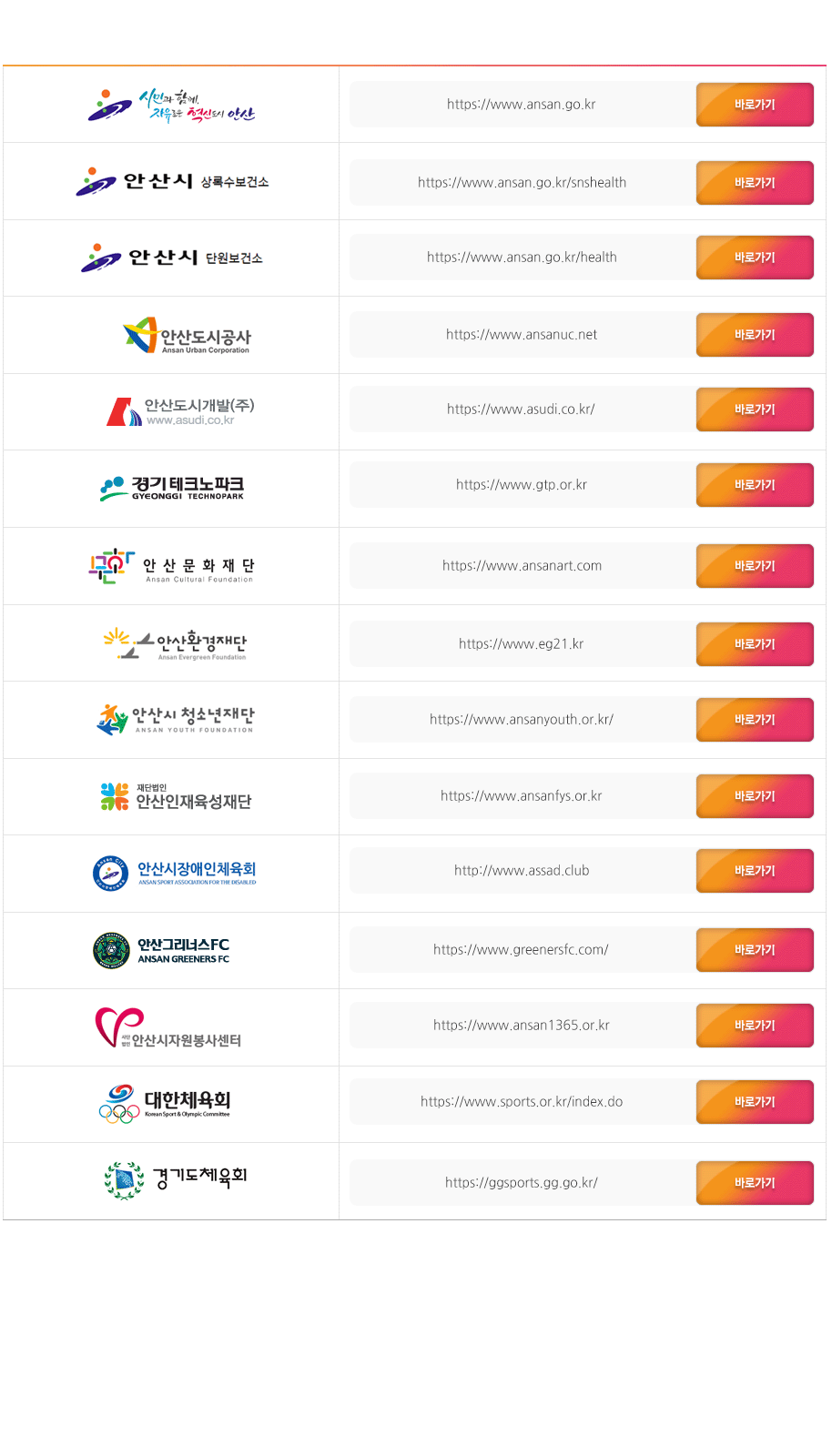Open 바로가기 for ansan1365.or.kr

755,1026
